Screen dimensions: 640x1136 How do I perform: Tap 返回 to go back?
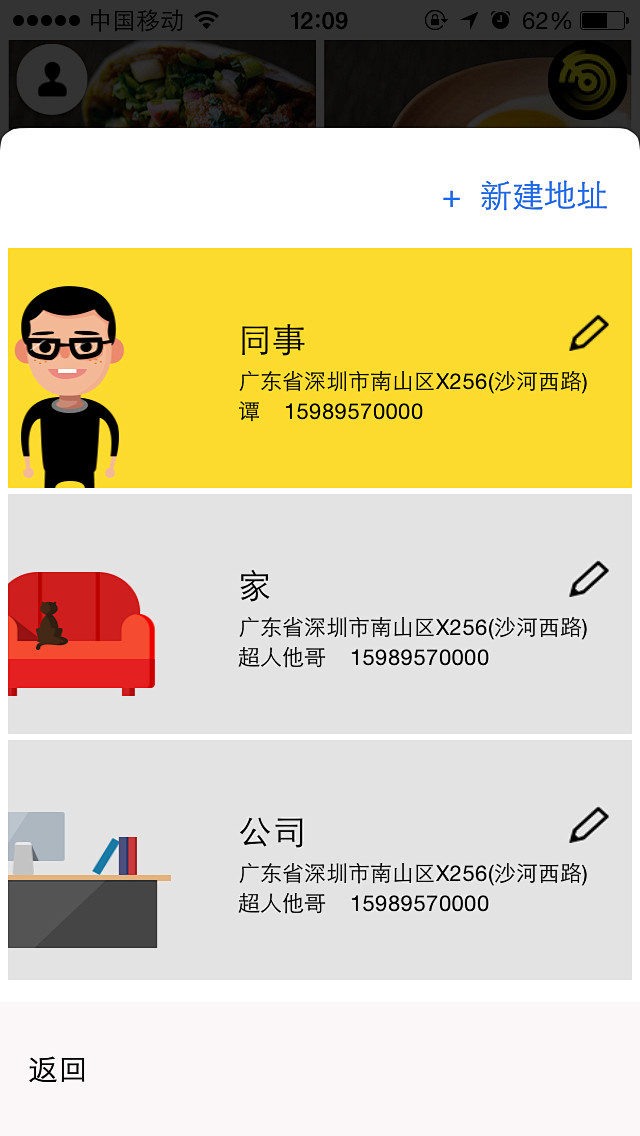58,1070
